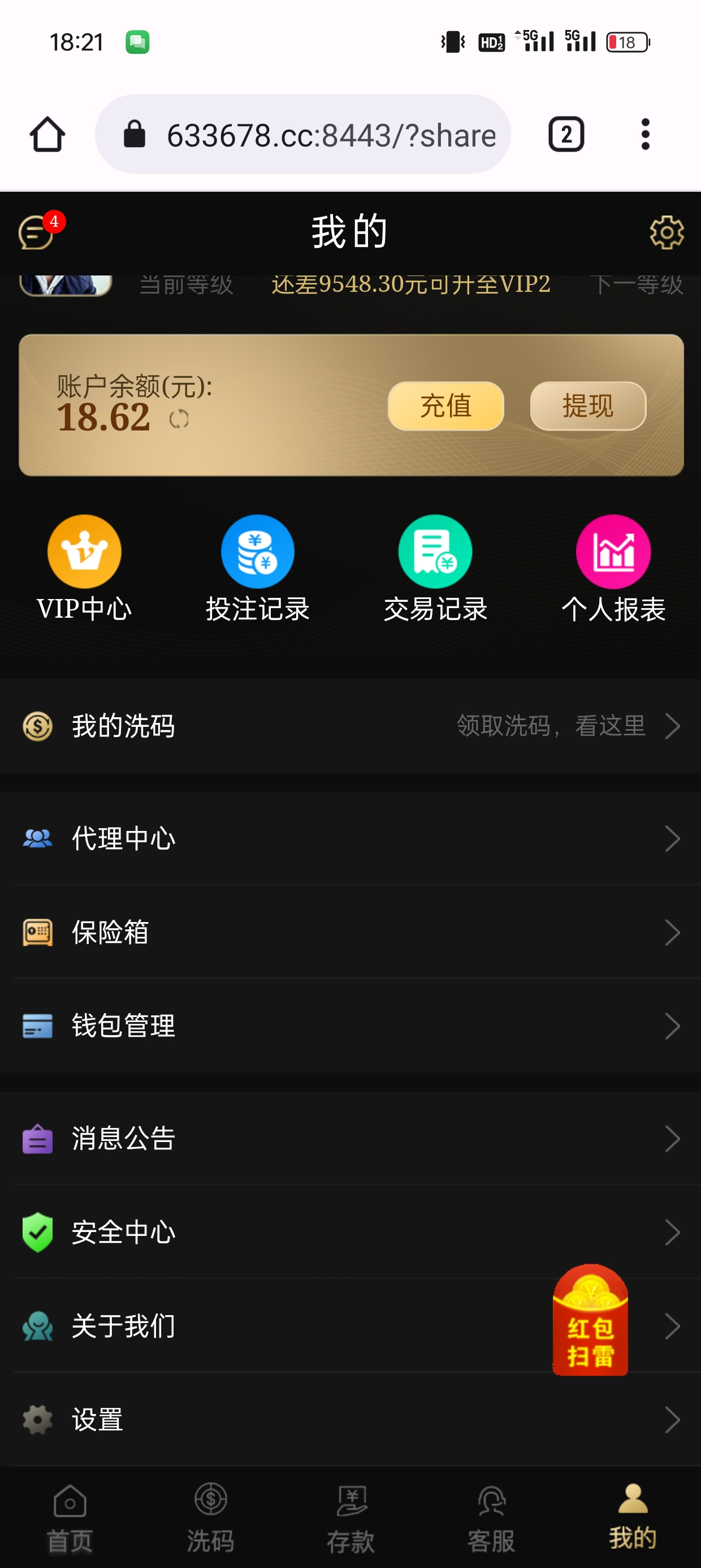Open 消息公告 announcements
Screen dimensions: 701x1568
coord(350,1138)
